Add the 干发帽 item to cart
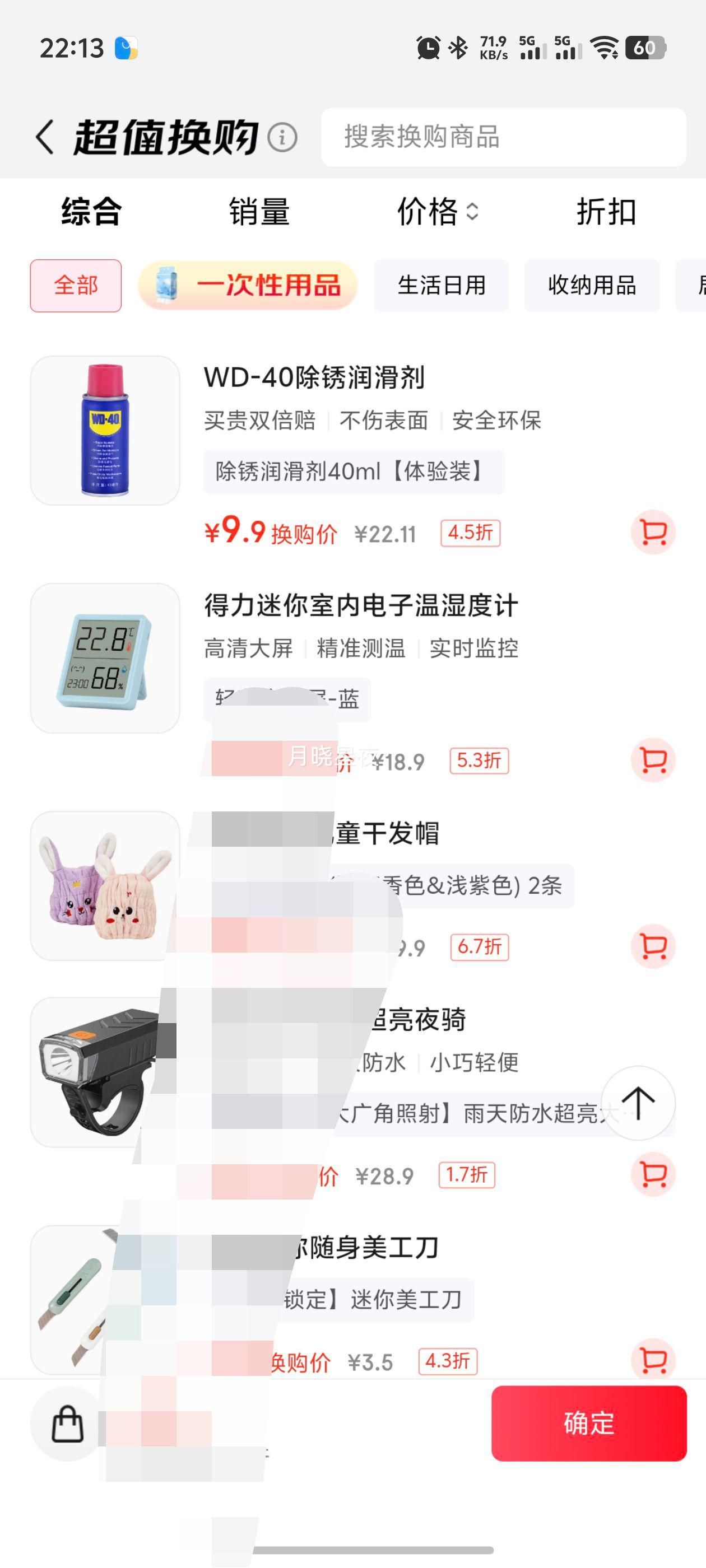The image size is (706, 1568). [x=653, y=946]
